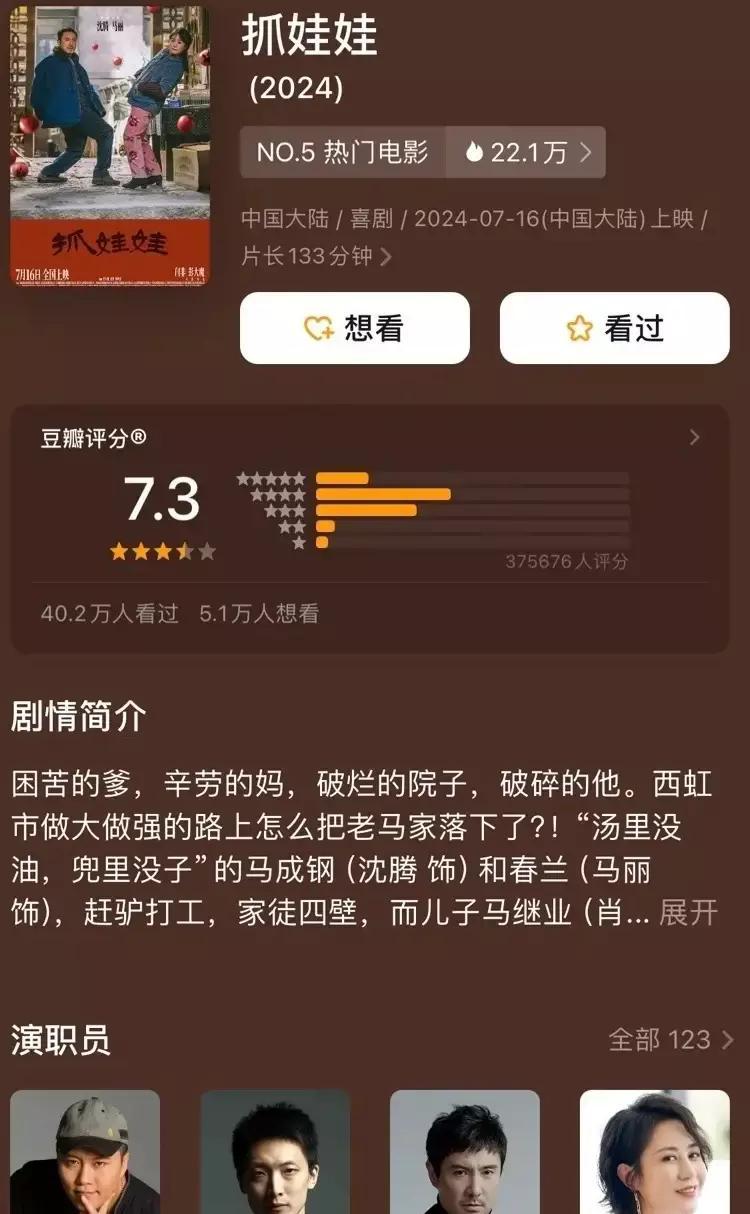Viewport: 750px width, 1214px height.
Task: Expand the plot summary with 展开
Action: coord(688,912)
